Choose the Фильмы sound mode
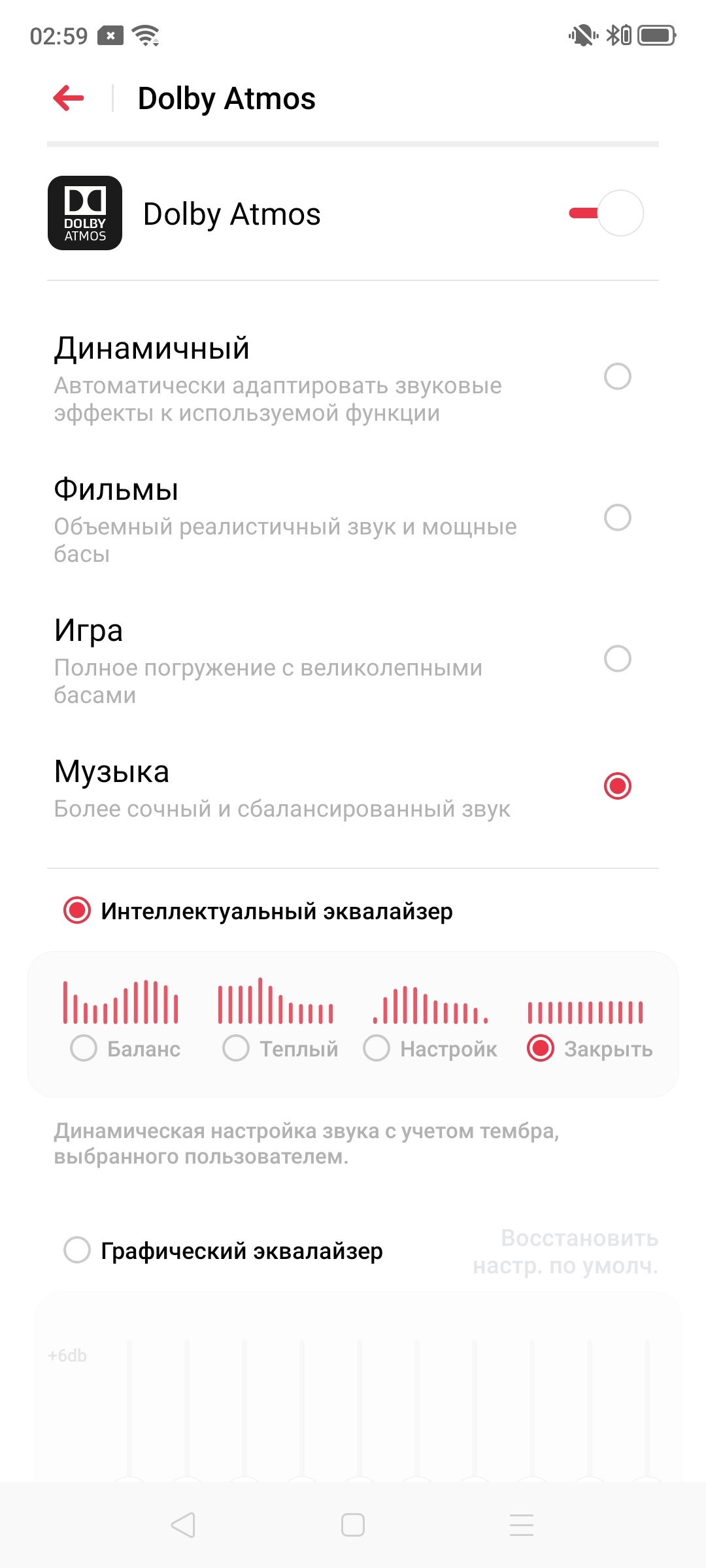The height and width of the screenshot is (1568, 706). 617,517
